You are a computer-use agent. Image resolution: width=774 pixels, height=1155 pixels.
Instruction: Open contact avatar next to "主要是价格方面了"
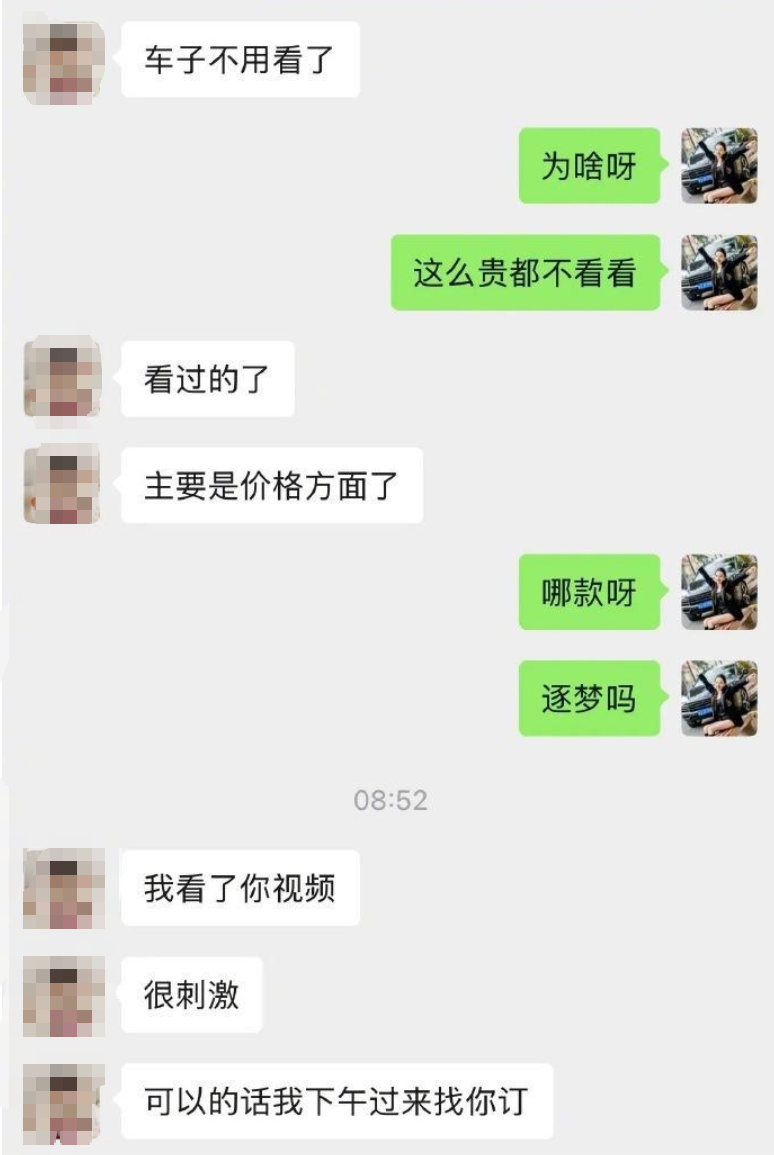pyautogui.click(x=63, y=486)
